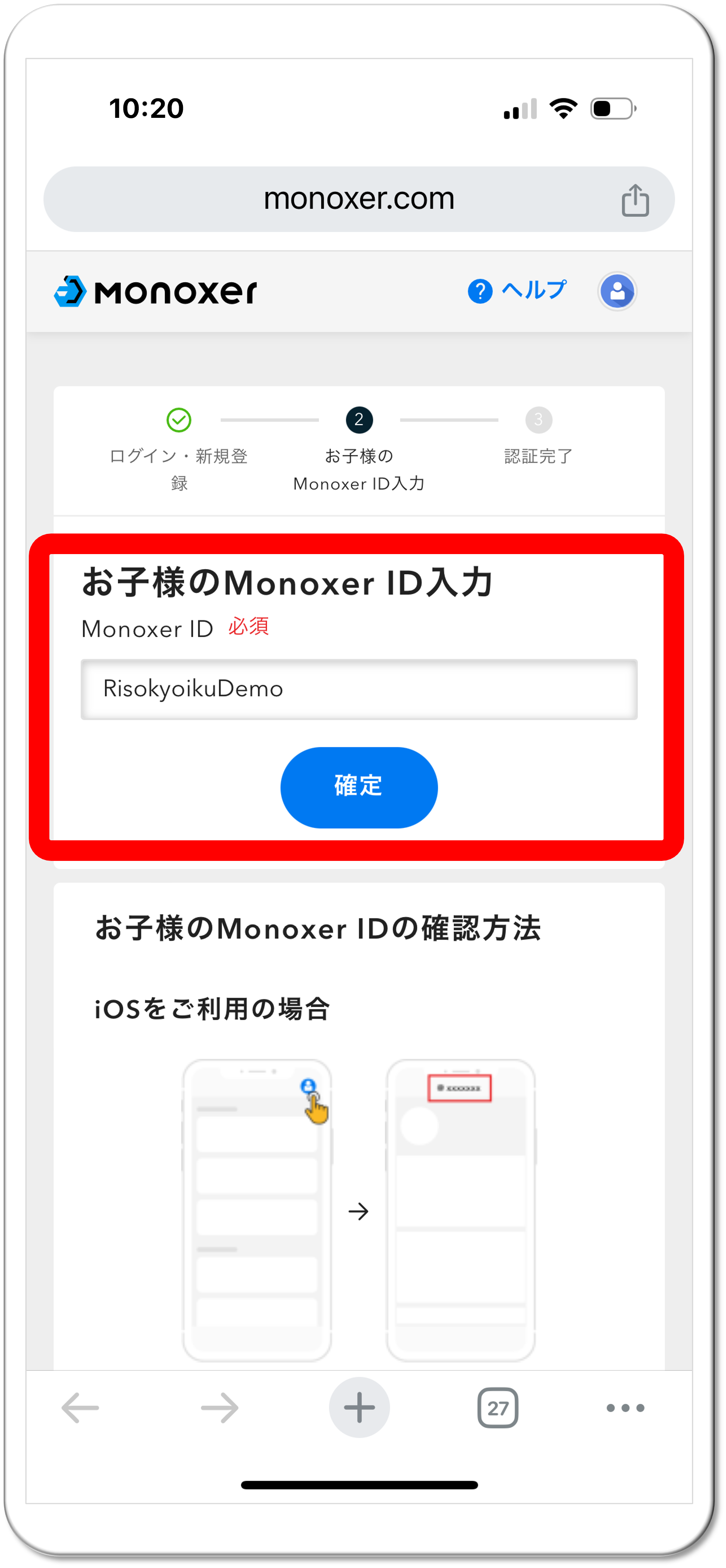Confirm the ID with the 確定 button
The image size is (726, 1568).
(x=359, y=786)
